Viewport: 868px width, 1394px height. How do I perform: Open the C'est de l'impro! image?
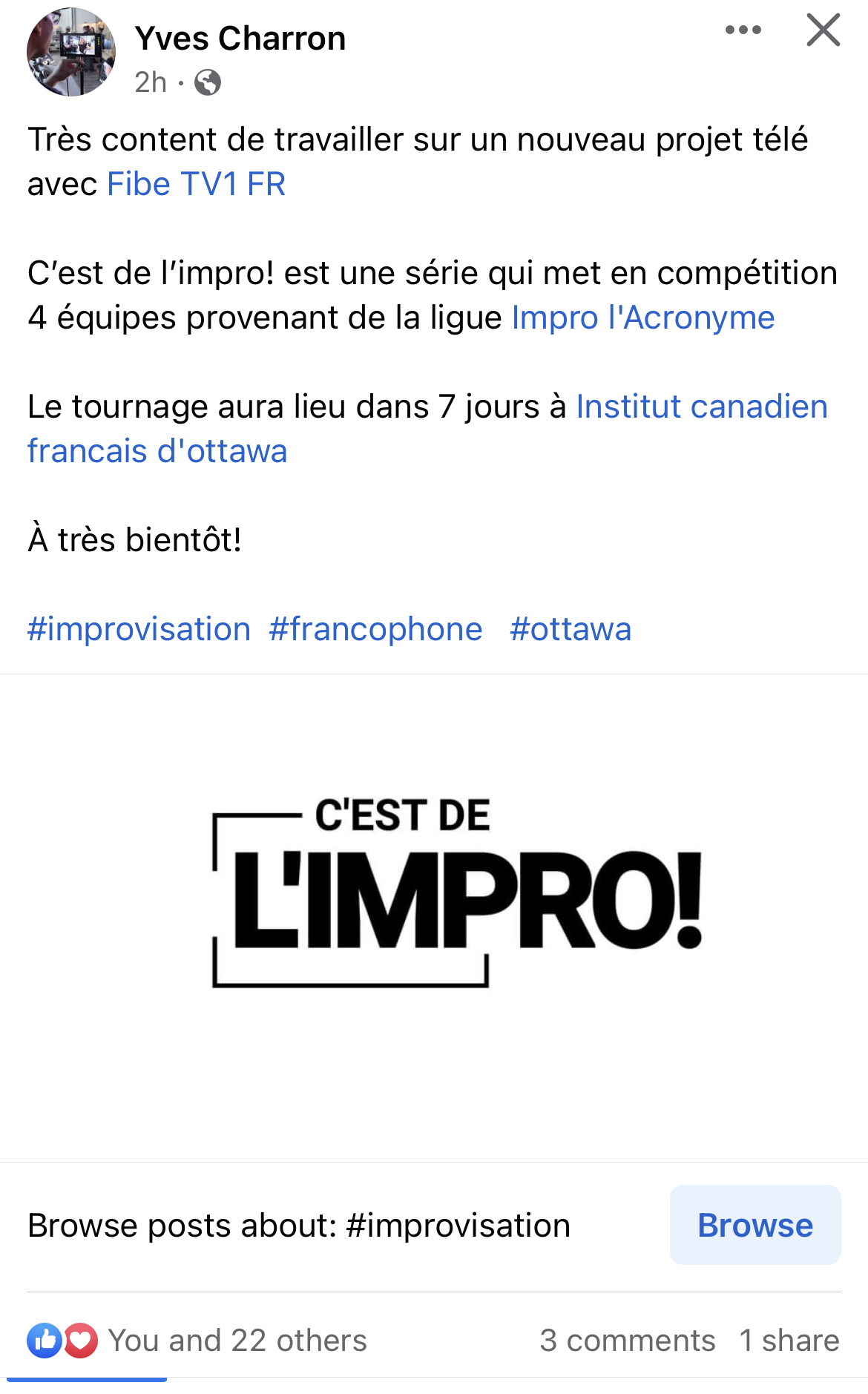click(434, 918)
